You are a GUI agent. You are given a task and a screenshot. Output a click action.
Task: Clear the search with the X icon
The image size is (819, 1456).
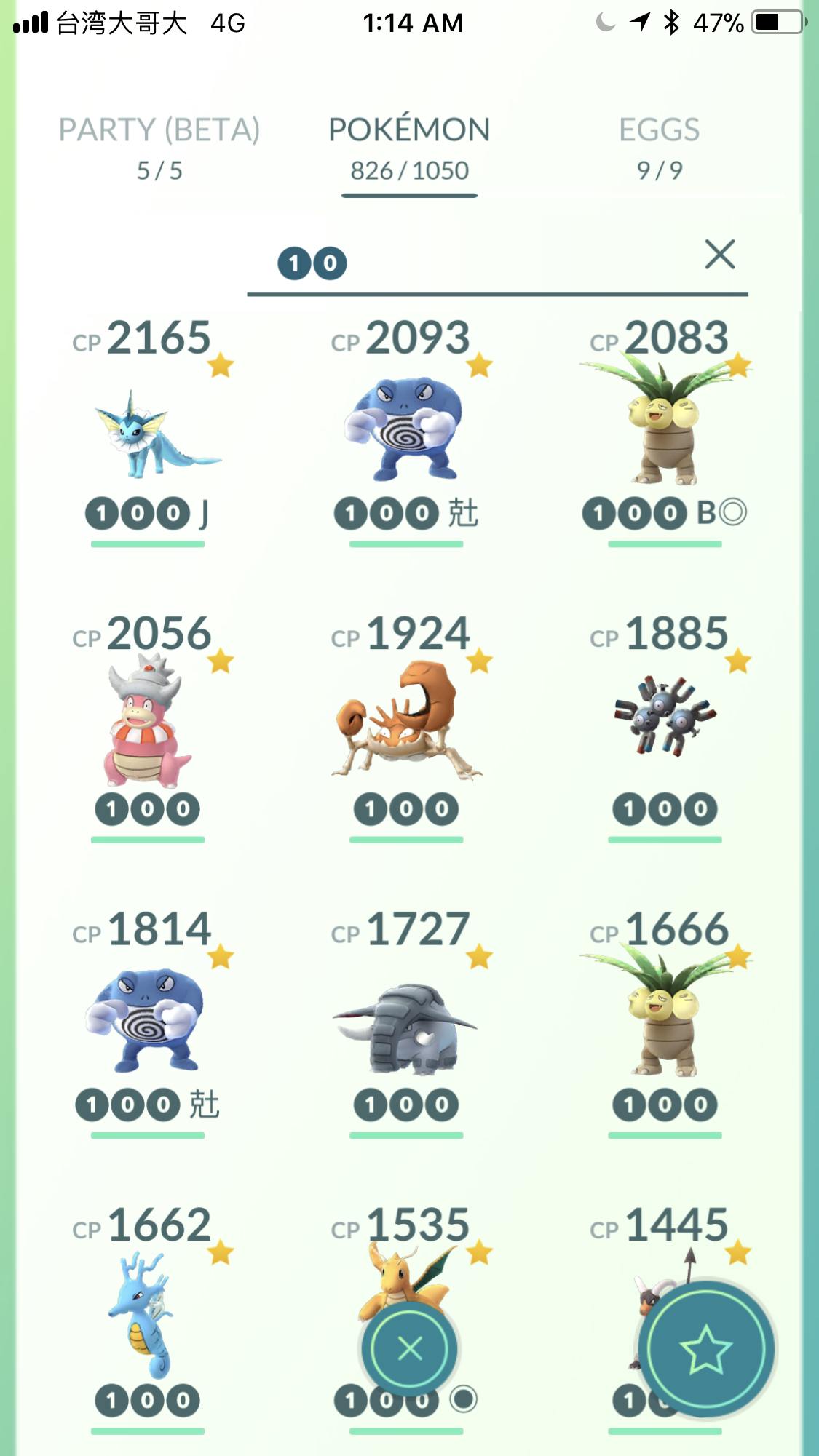coord(720,255)
